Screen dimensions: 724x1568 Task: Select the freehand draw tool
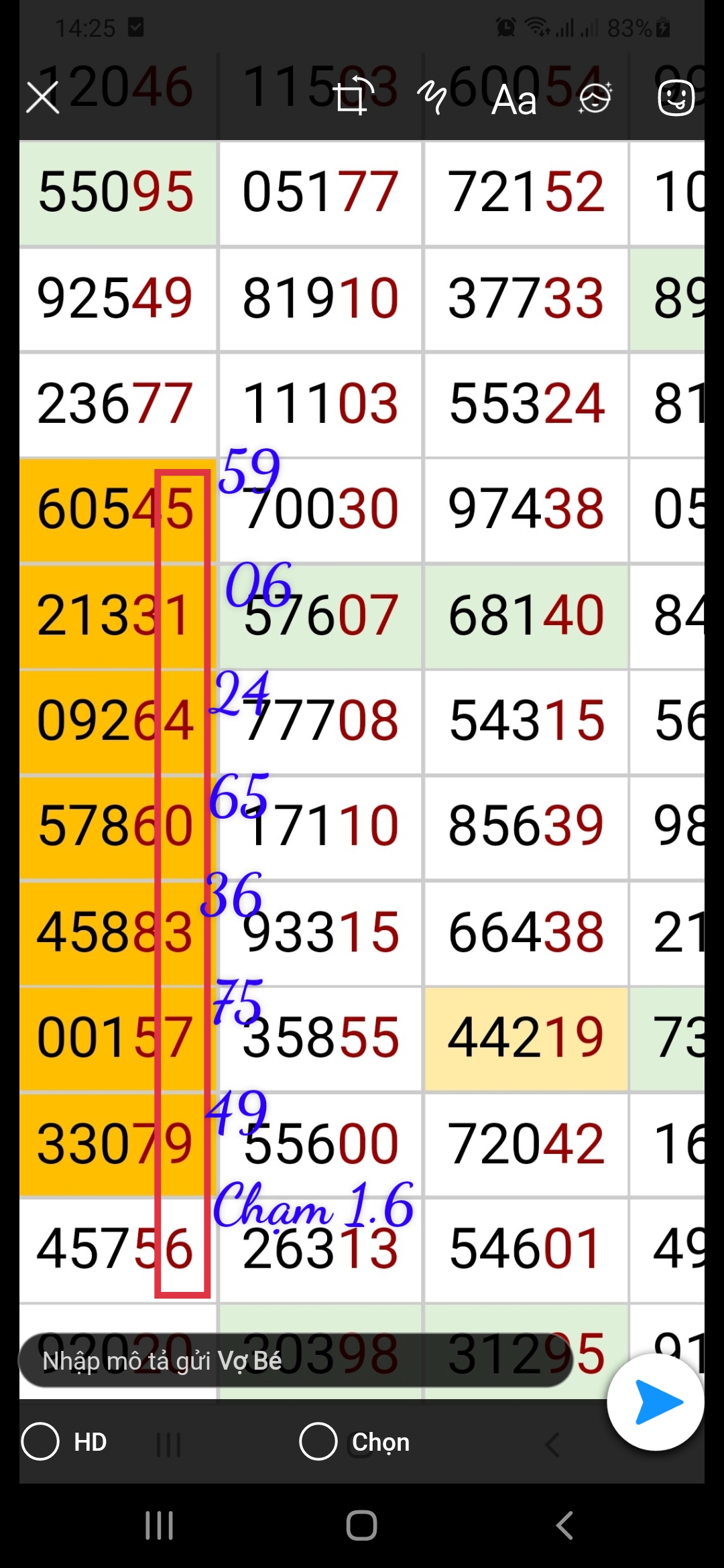[x=432, y=98]
